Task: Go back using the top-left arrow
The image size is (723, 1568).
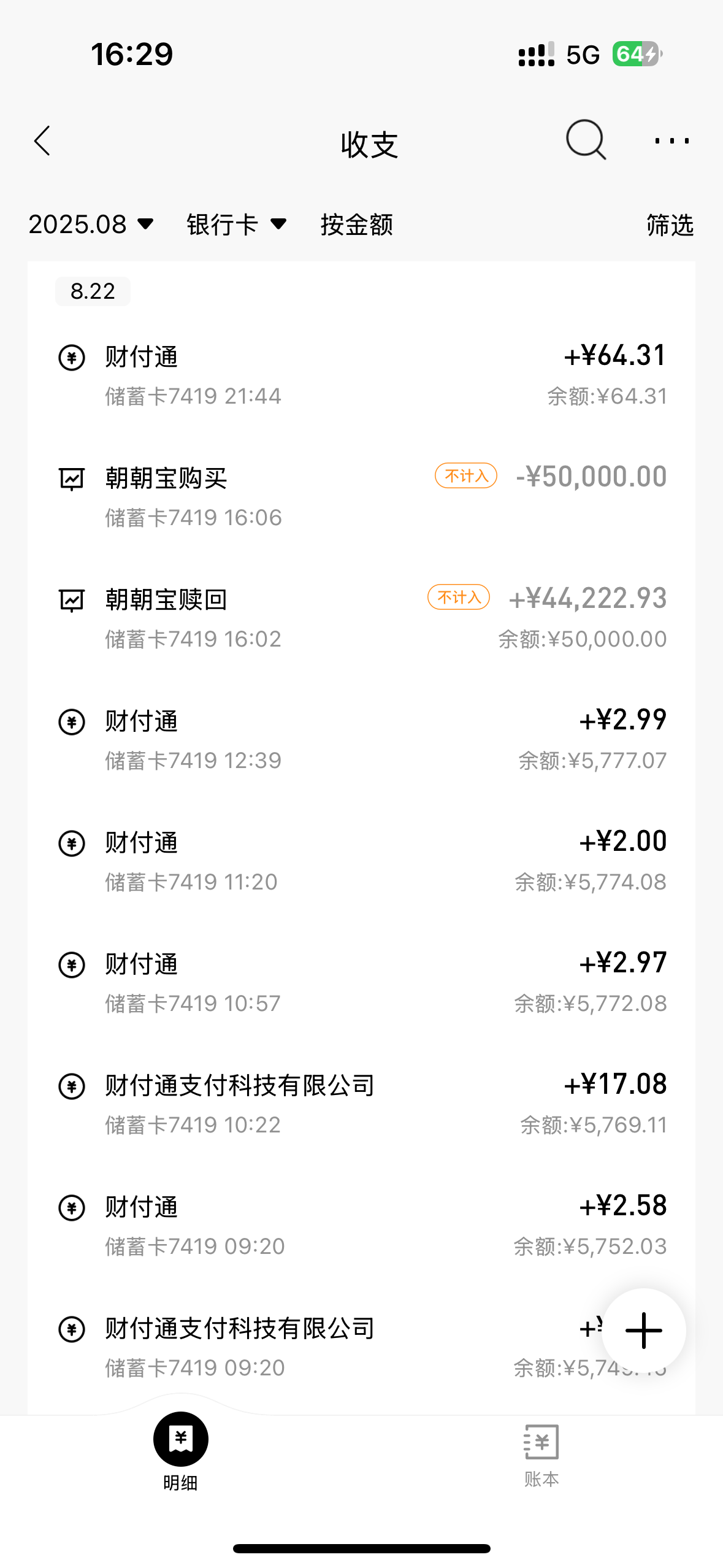Action: click(42, 142)
